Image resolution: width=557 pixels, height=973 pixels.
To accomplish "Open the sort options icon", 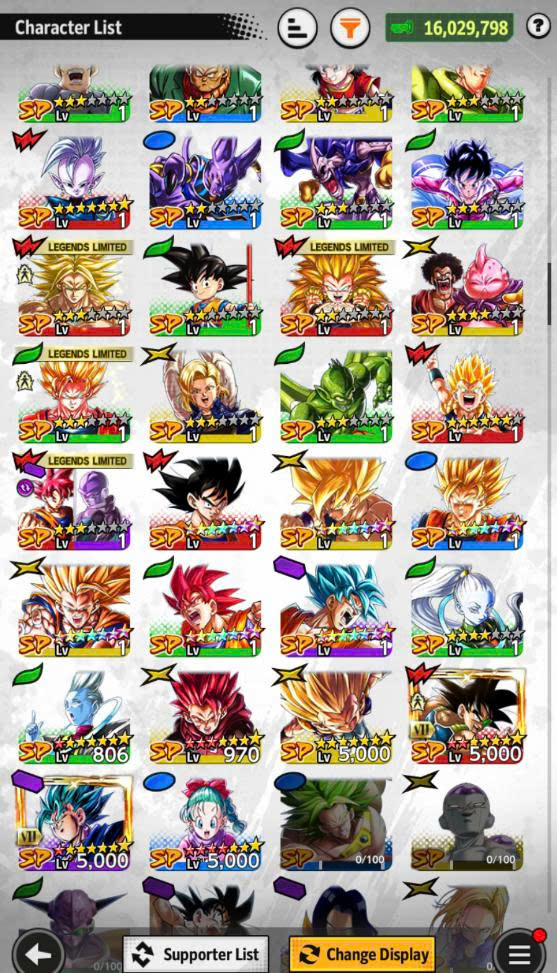I will [297, 27].
